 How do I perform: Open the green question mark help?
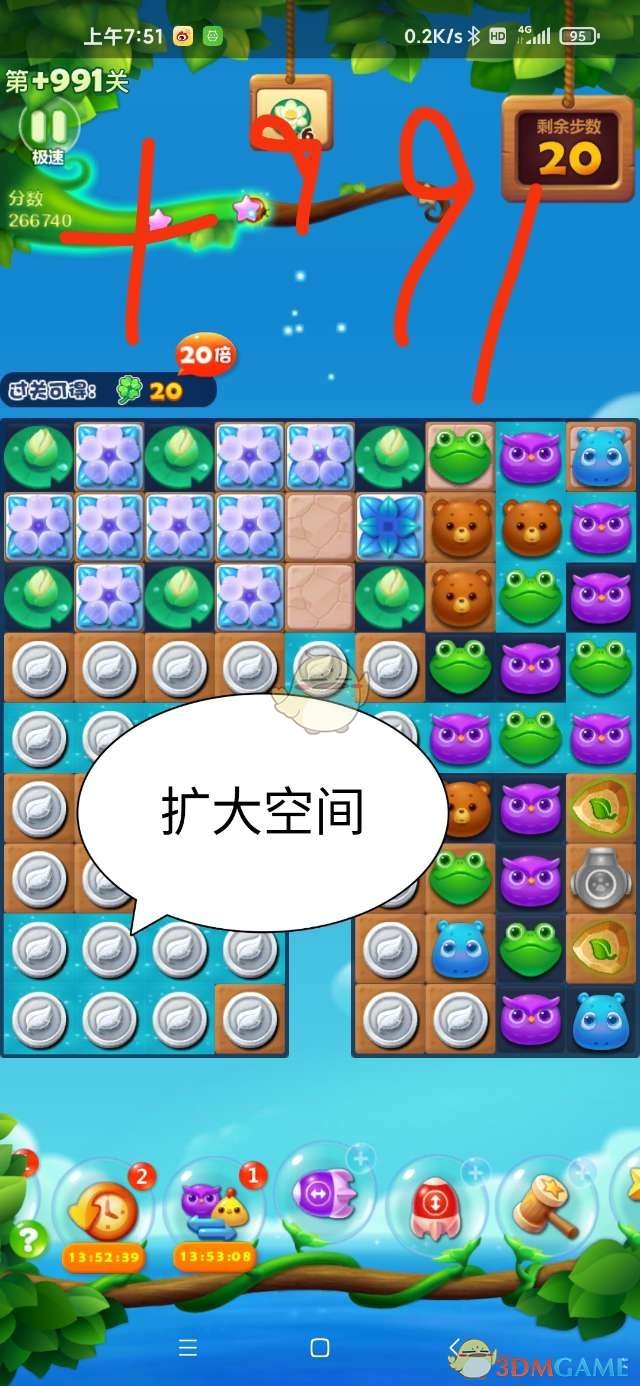point(28,1241)
